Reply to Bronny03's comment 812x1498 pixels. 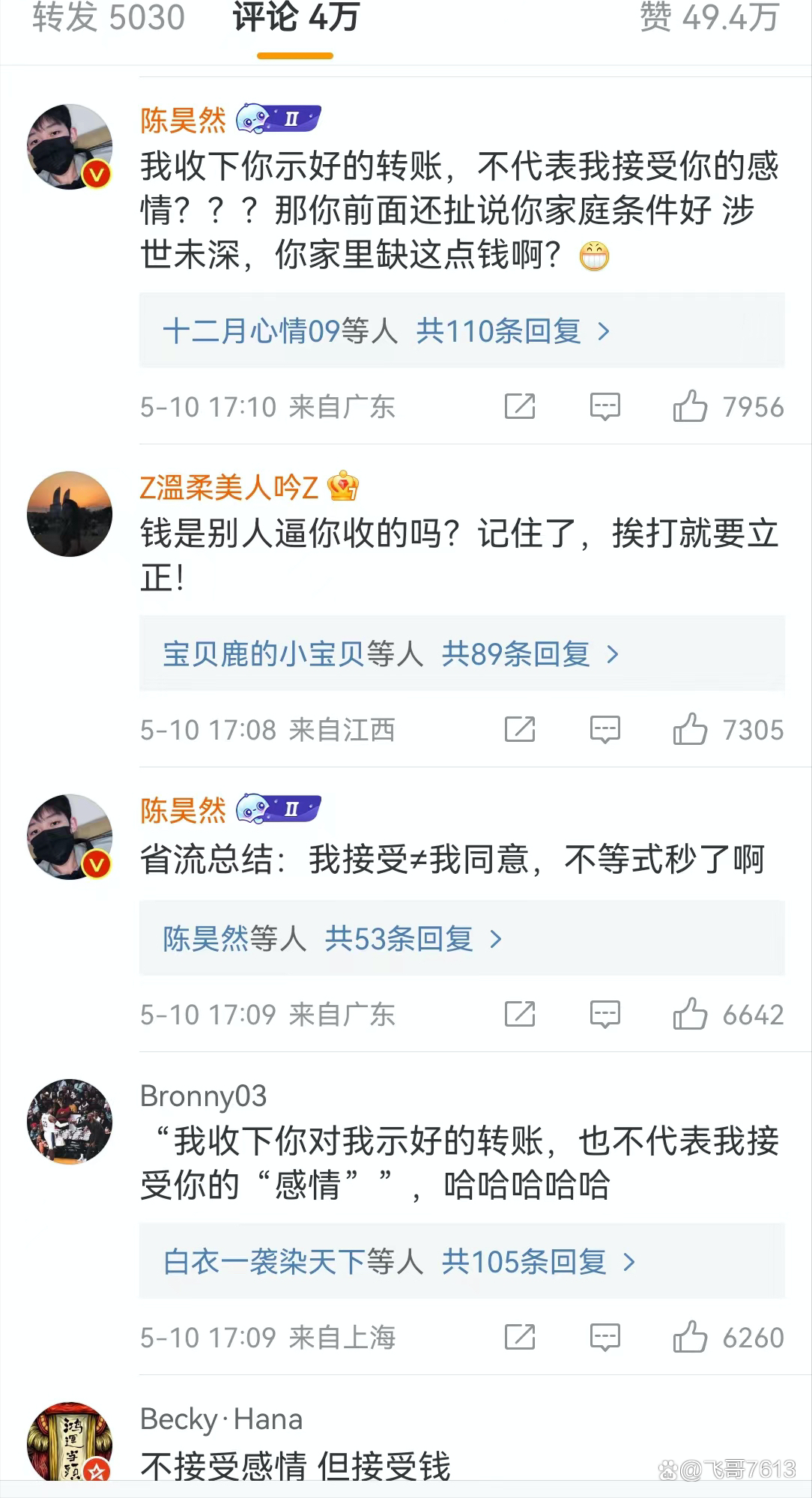click(x=605, y=1338)
